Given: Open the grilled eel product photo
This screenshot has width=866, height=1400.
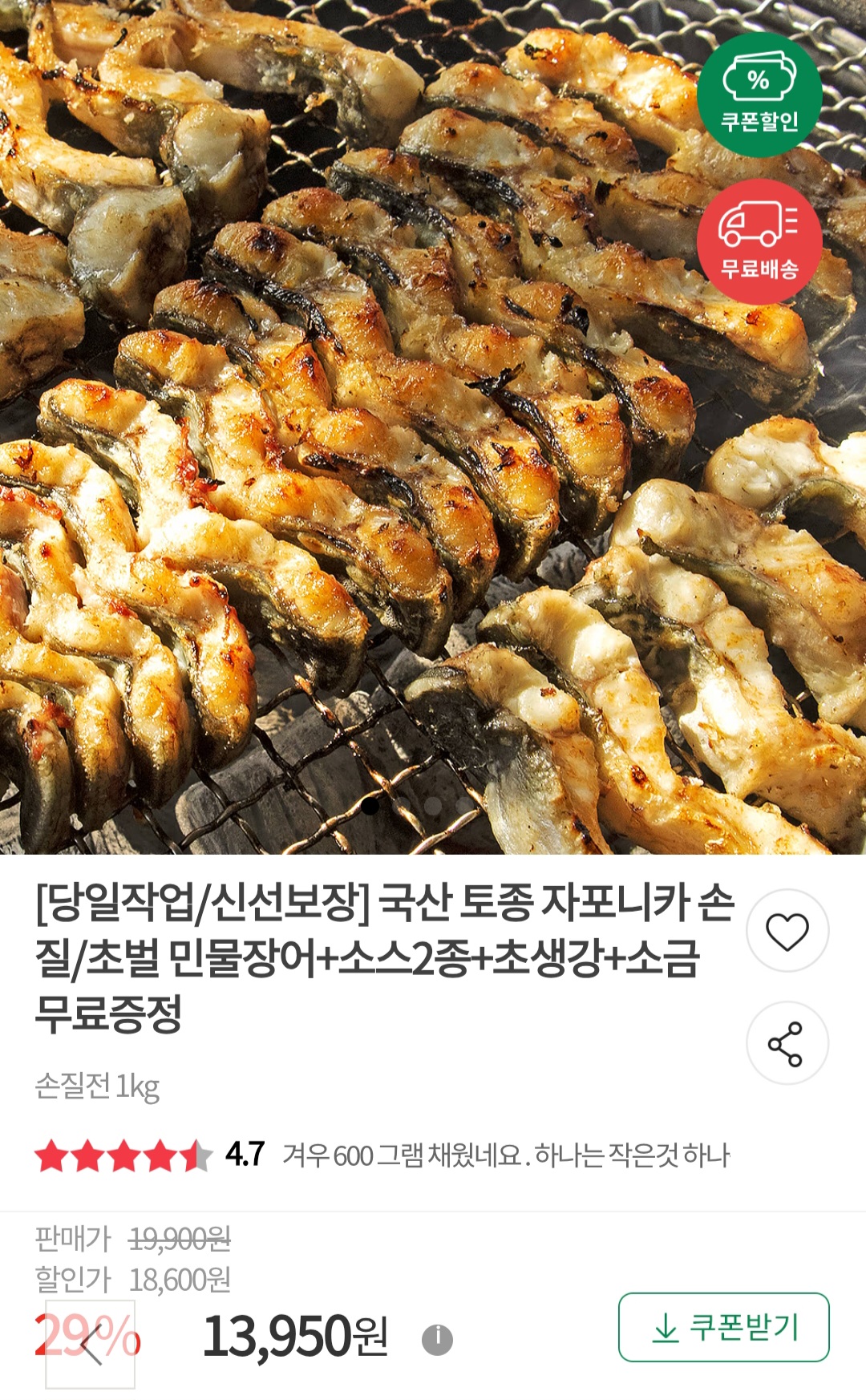Looking at the screenshot, I should click(433, 427).
